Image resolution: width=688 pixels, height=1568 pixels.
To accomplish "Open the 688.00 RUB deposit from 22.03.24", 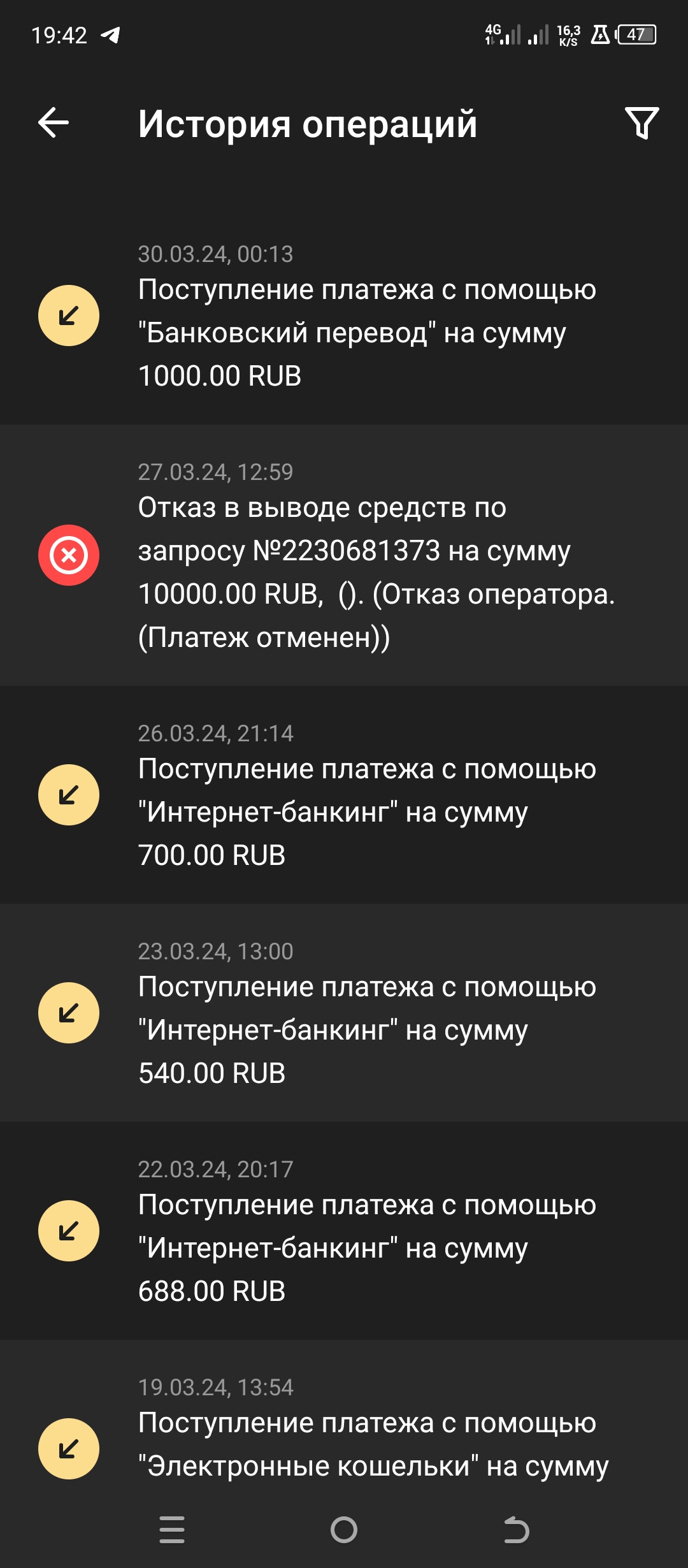I will click(344, 1231).
